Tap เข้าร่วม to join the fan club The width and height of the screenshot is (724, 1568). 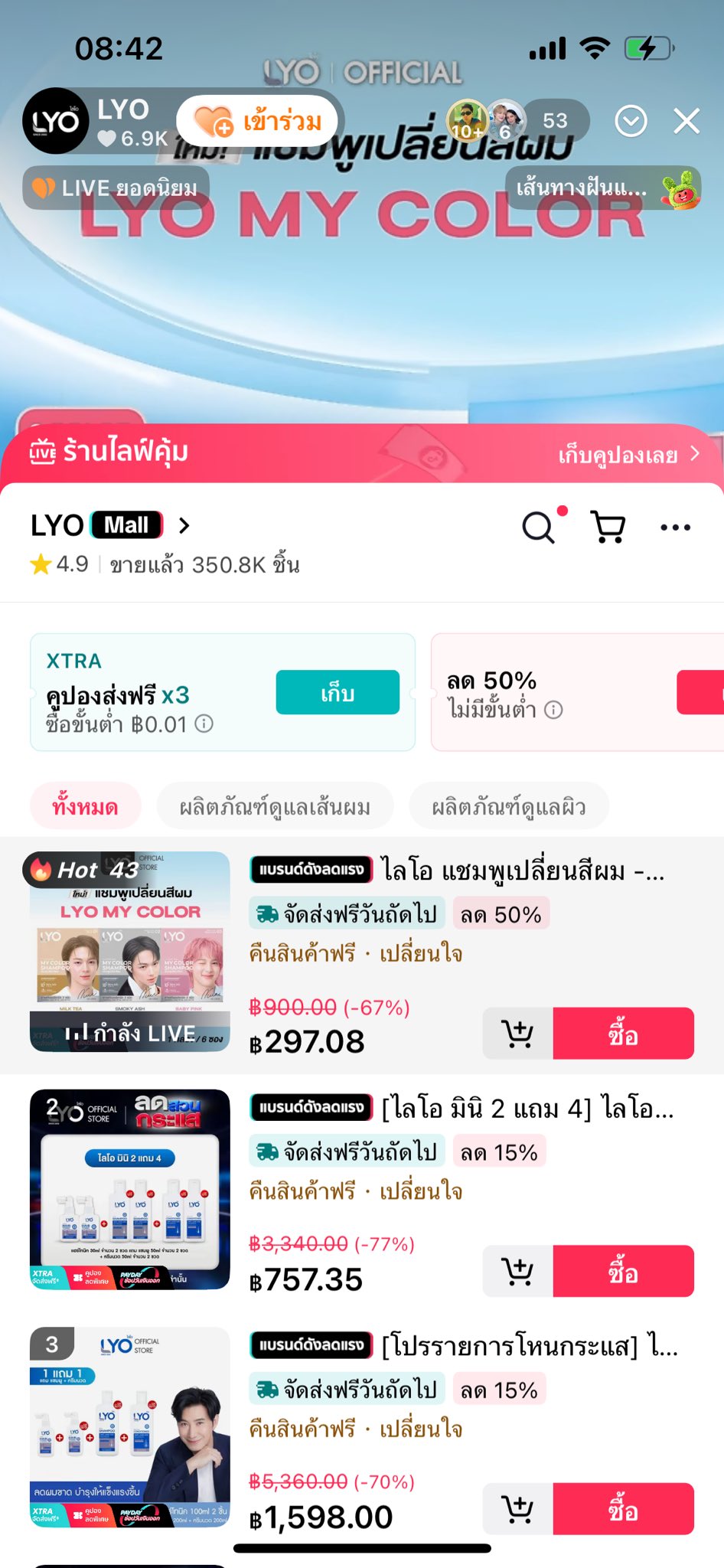260,122
